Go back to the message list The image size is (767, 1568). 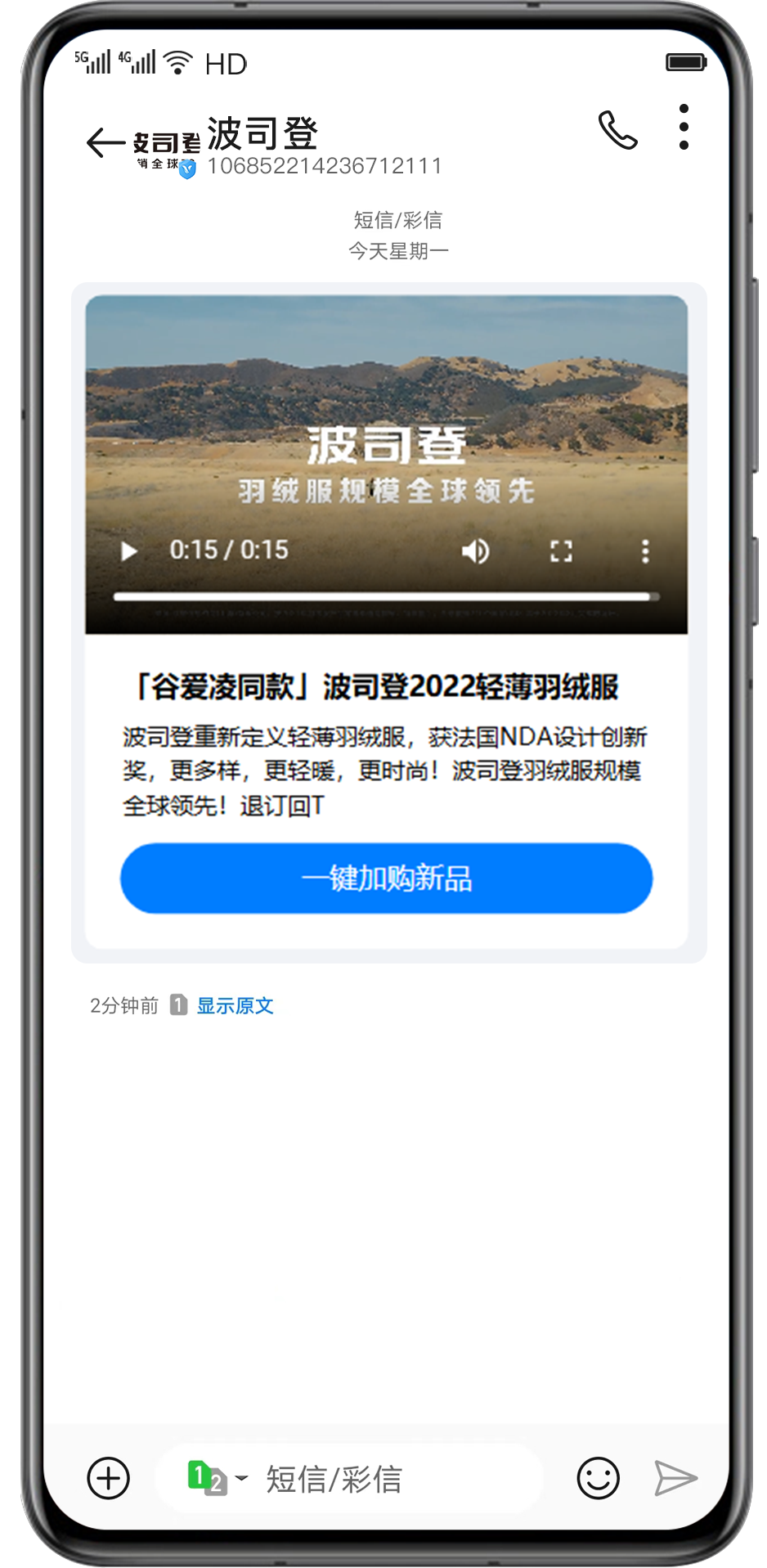pyautogui.click(x=105, y=142)
